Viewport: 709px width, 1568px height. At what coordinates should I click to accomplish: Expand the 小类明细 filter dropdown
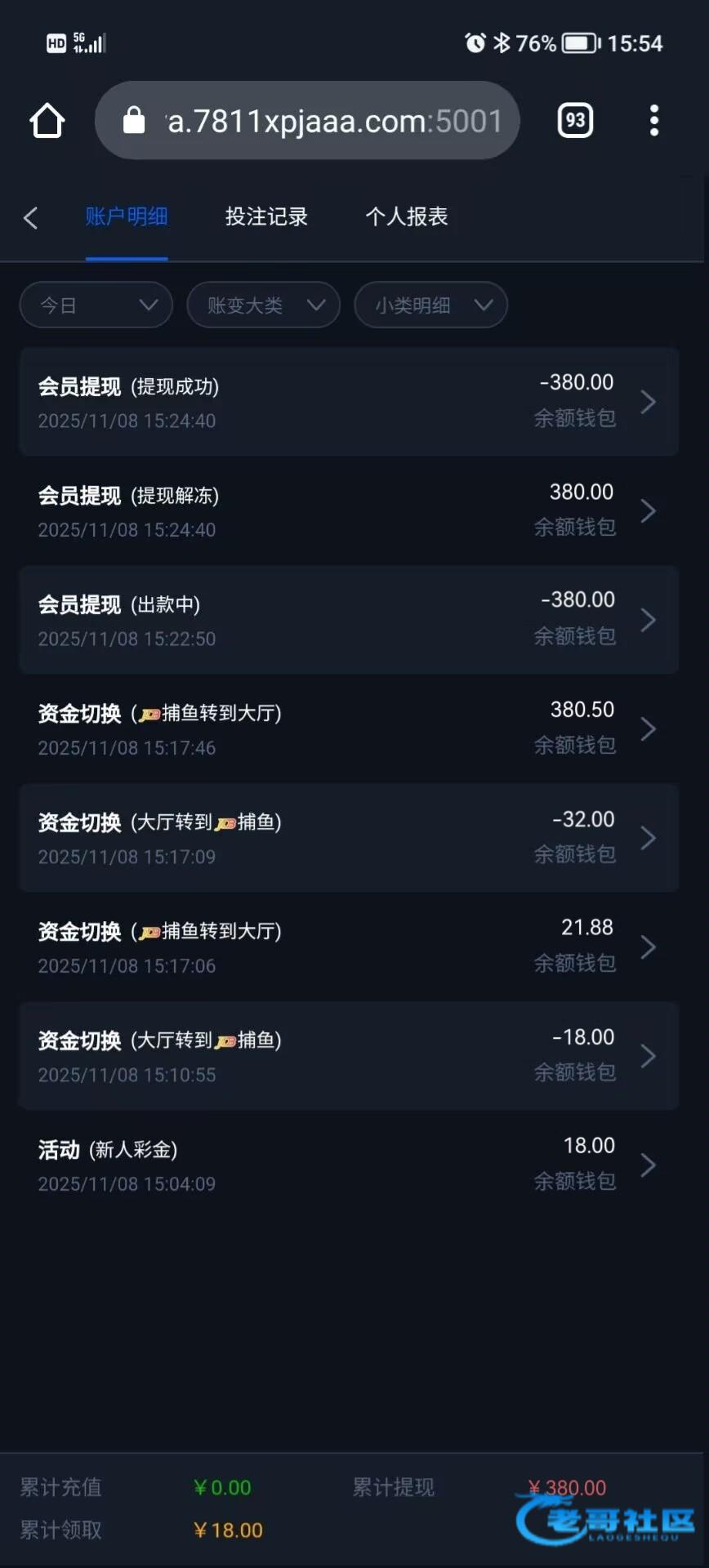pyautogui.click(x=431, y=305)
